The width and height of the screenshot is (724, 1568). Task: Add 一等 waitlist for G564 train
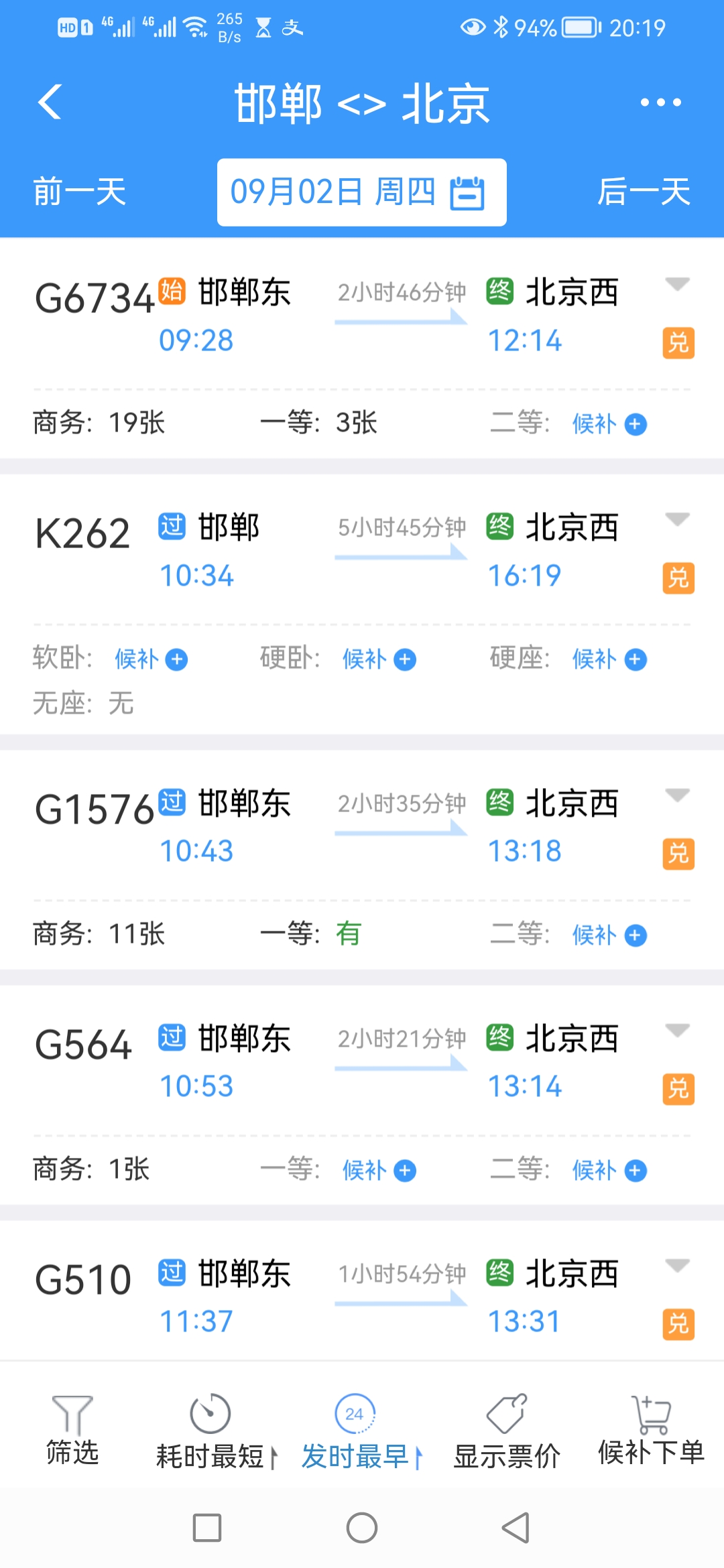pyautogui.click(x=379, y=1170)
